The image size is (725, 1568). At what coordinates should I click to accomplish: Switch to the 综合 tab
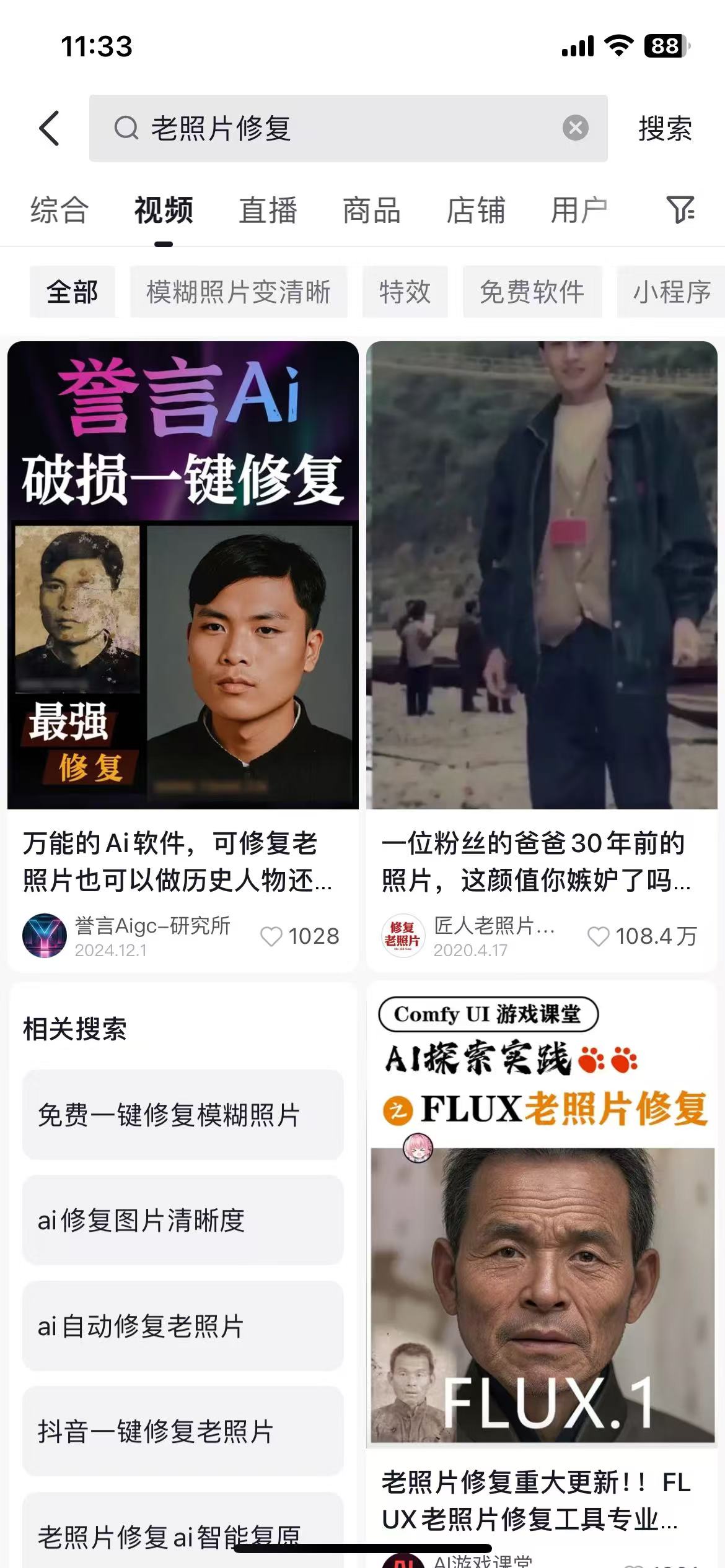(59, 210)
